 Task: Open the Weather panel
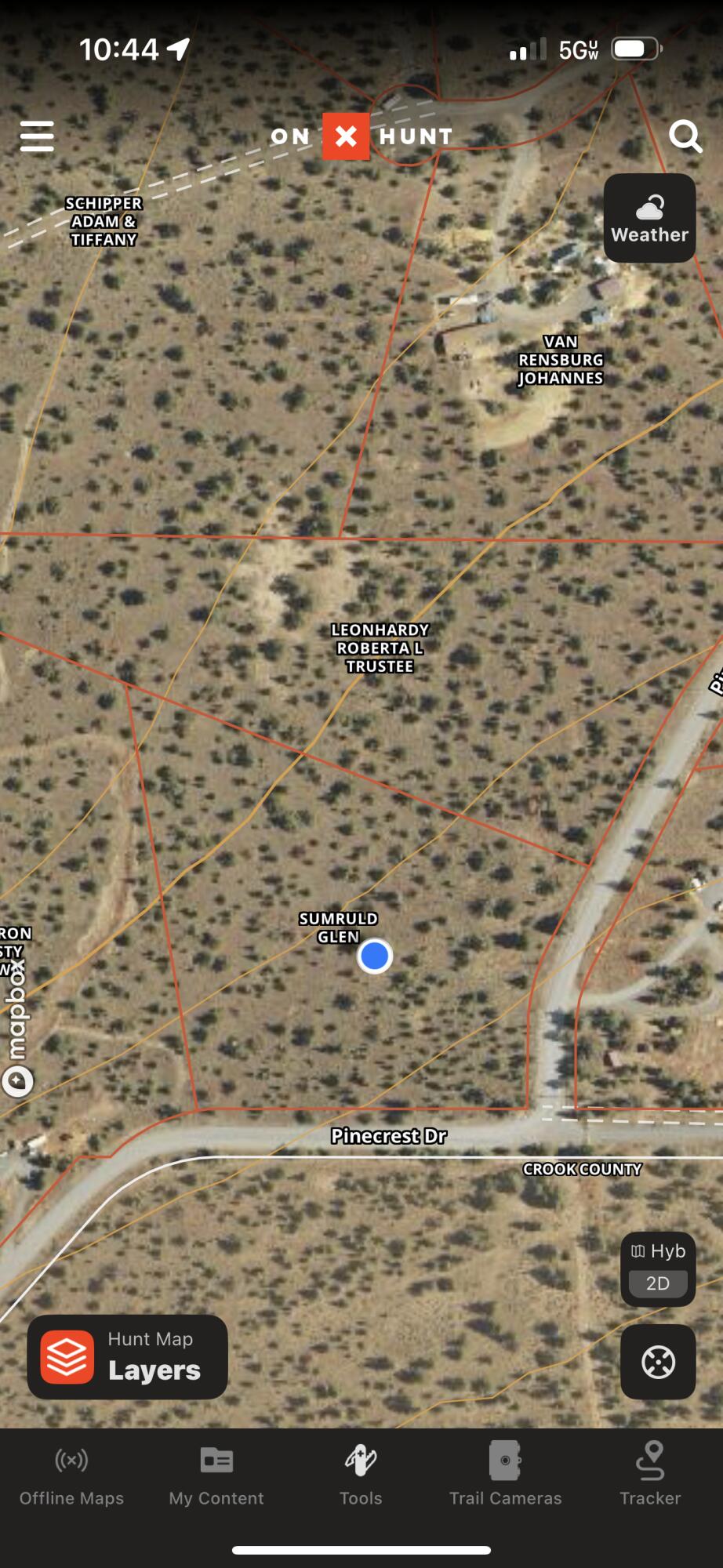tap(649, 218)
